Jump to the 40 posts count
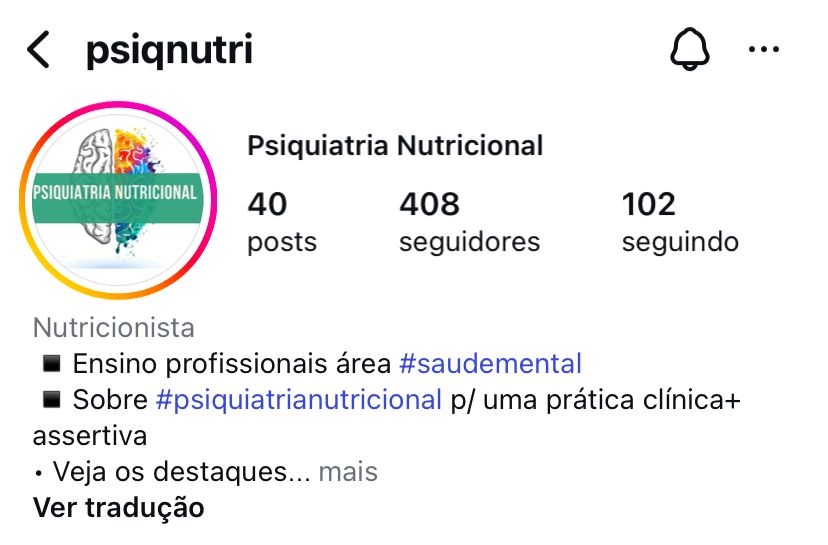The width and height of the screenshot is (828, 545). pyautogui.click(x=281, y=222)
